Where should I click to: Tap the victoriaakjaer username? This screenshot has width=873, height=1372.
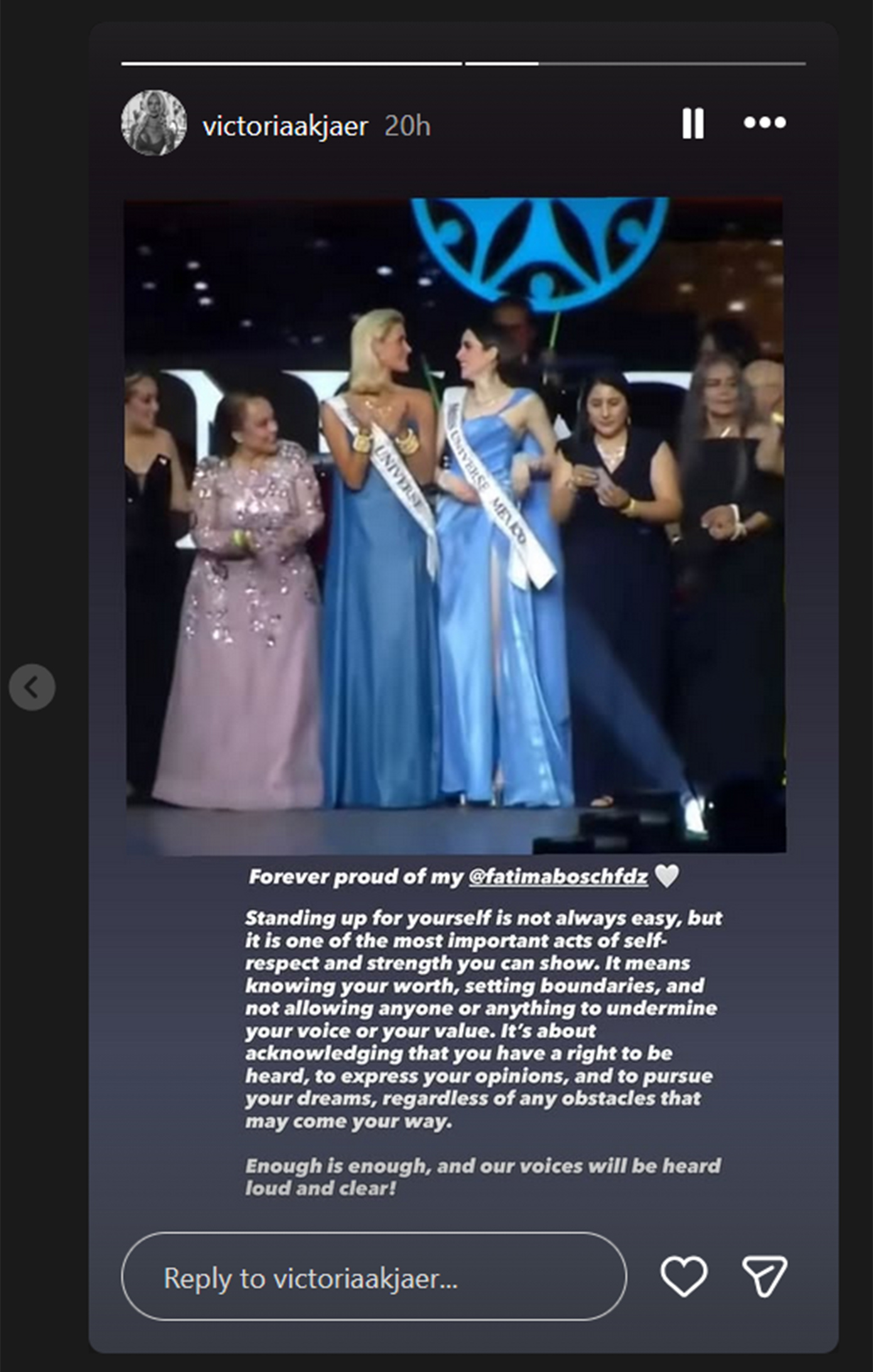tap(285, 126)
